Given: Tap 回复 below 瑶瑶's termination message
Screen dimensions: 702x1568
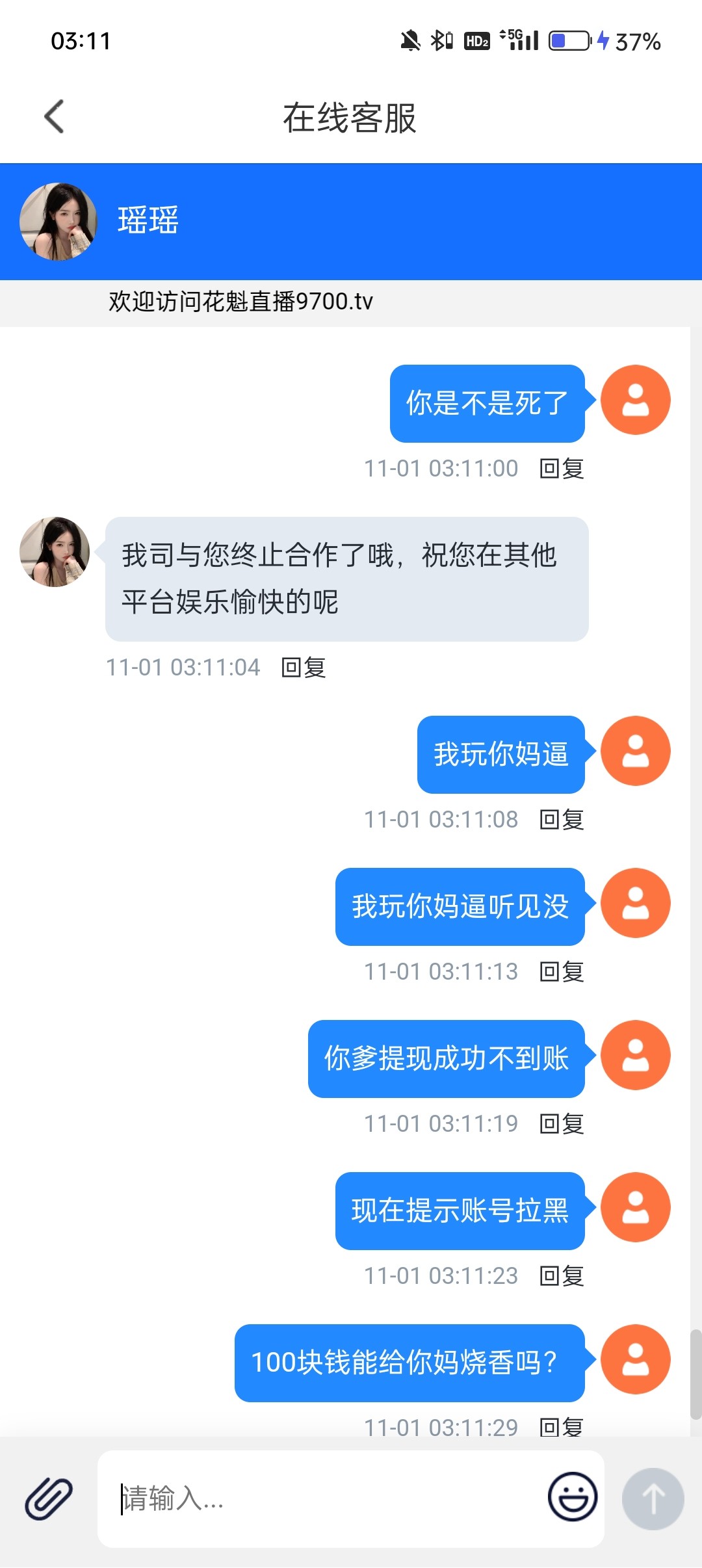Looking at the screenshot, I should point(303,667).
